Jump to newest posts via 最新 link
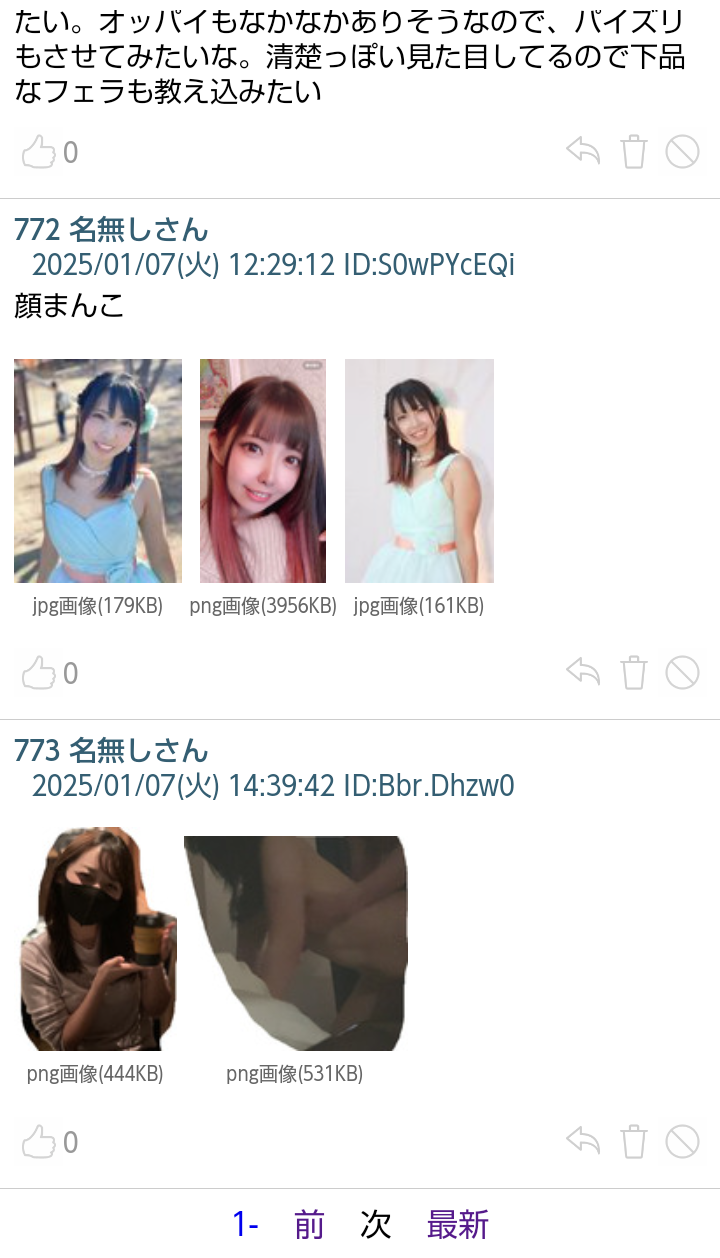Image resolution: width=720 pixels, height=1258 pixels. tap(458, 1222)
